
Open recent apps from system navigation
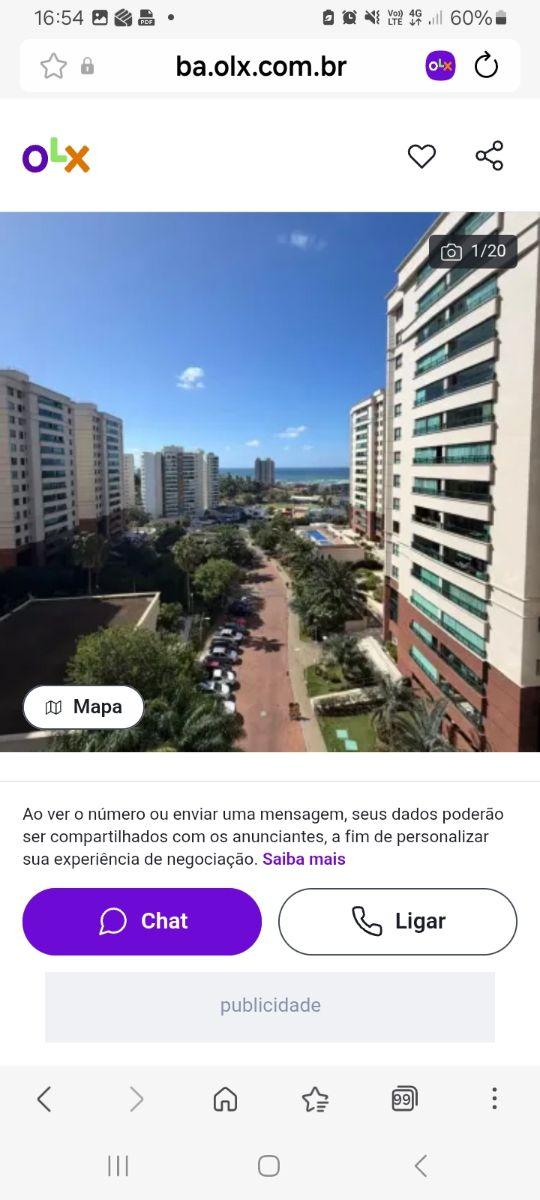tap(118, 1165)
